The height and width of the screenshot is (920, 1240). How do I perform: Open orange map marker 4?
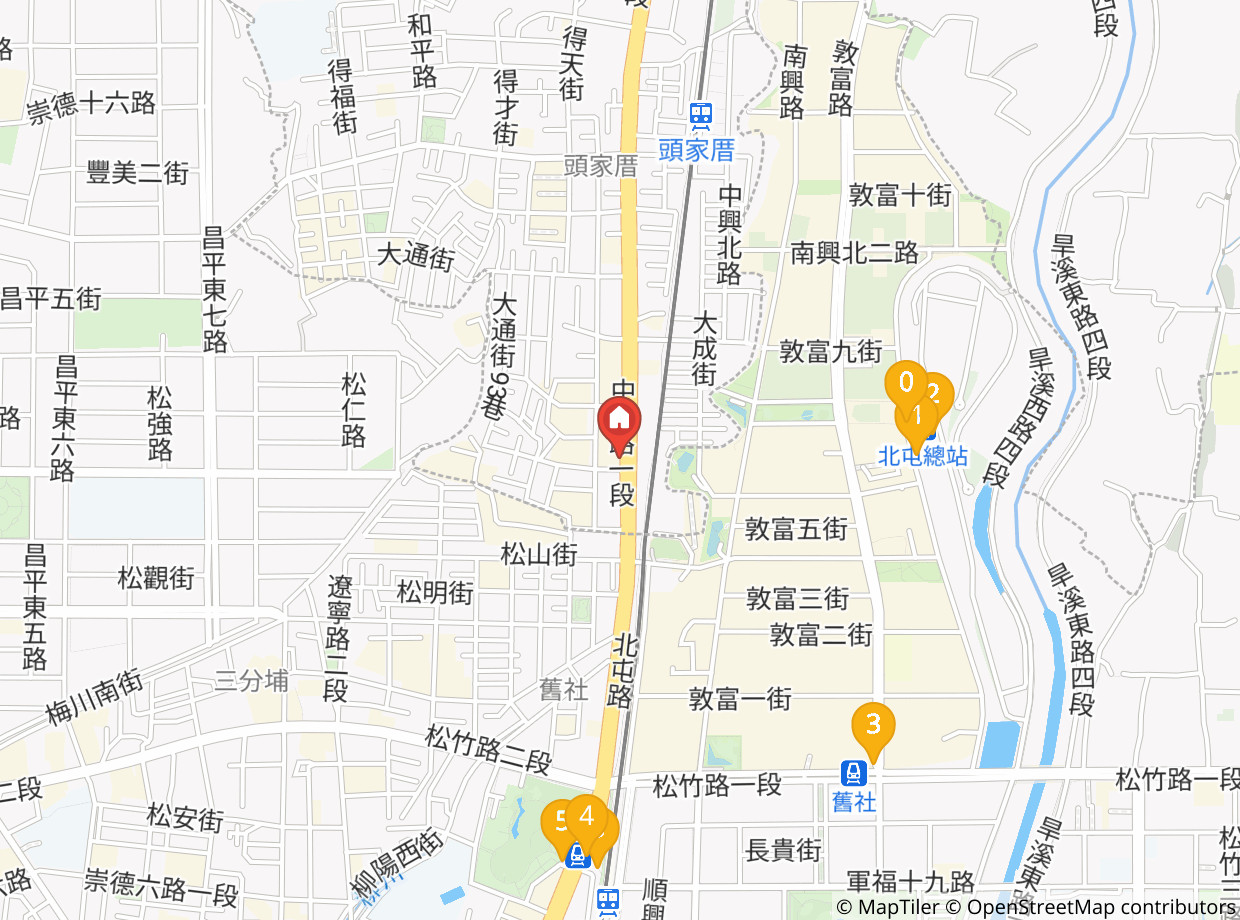(589, 817)
